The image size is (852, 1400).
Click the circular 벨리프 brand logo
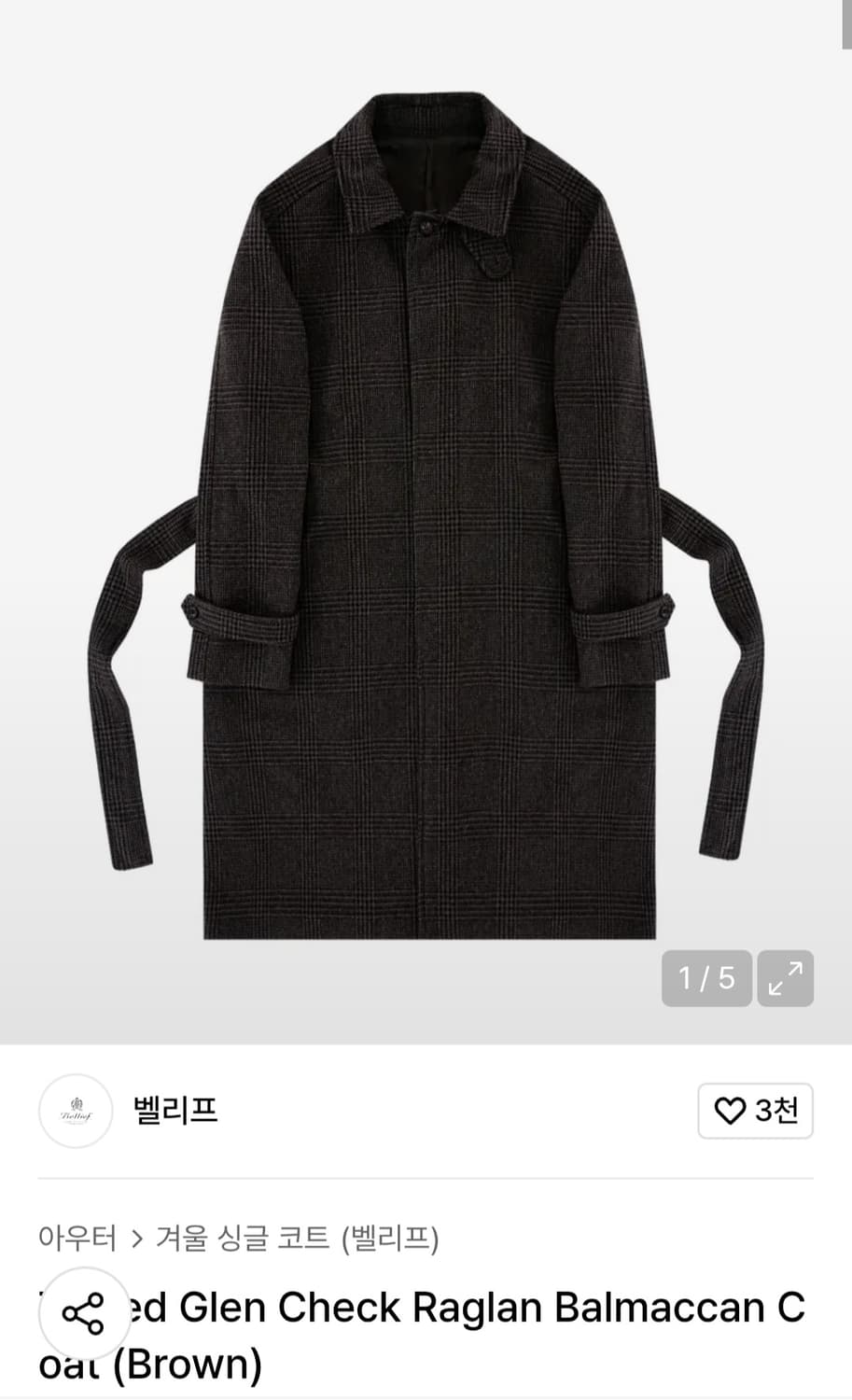75,1112
